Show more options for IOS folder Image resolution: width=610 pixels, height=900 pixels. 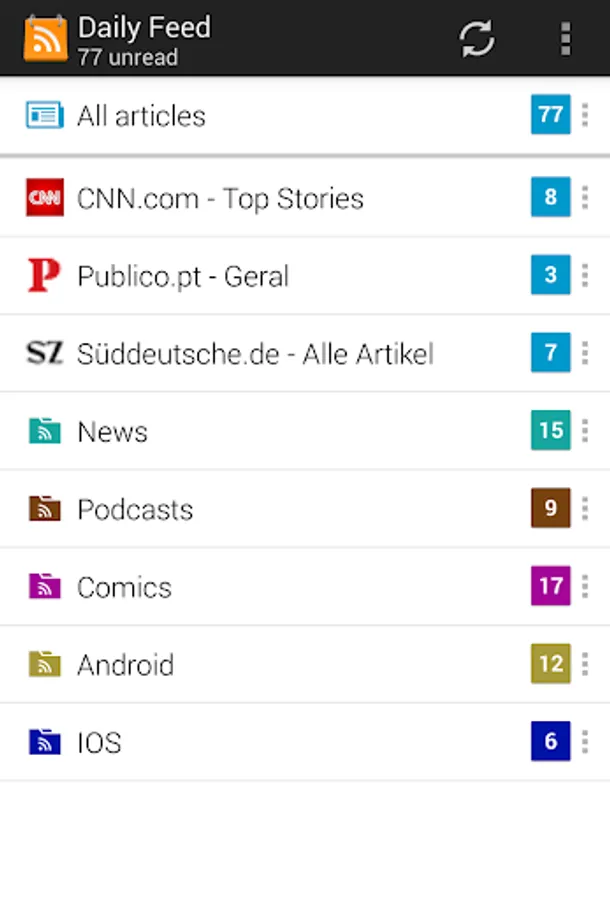tap(585, 742)
